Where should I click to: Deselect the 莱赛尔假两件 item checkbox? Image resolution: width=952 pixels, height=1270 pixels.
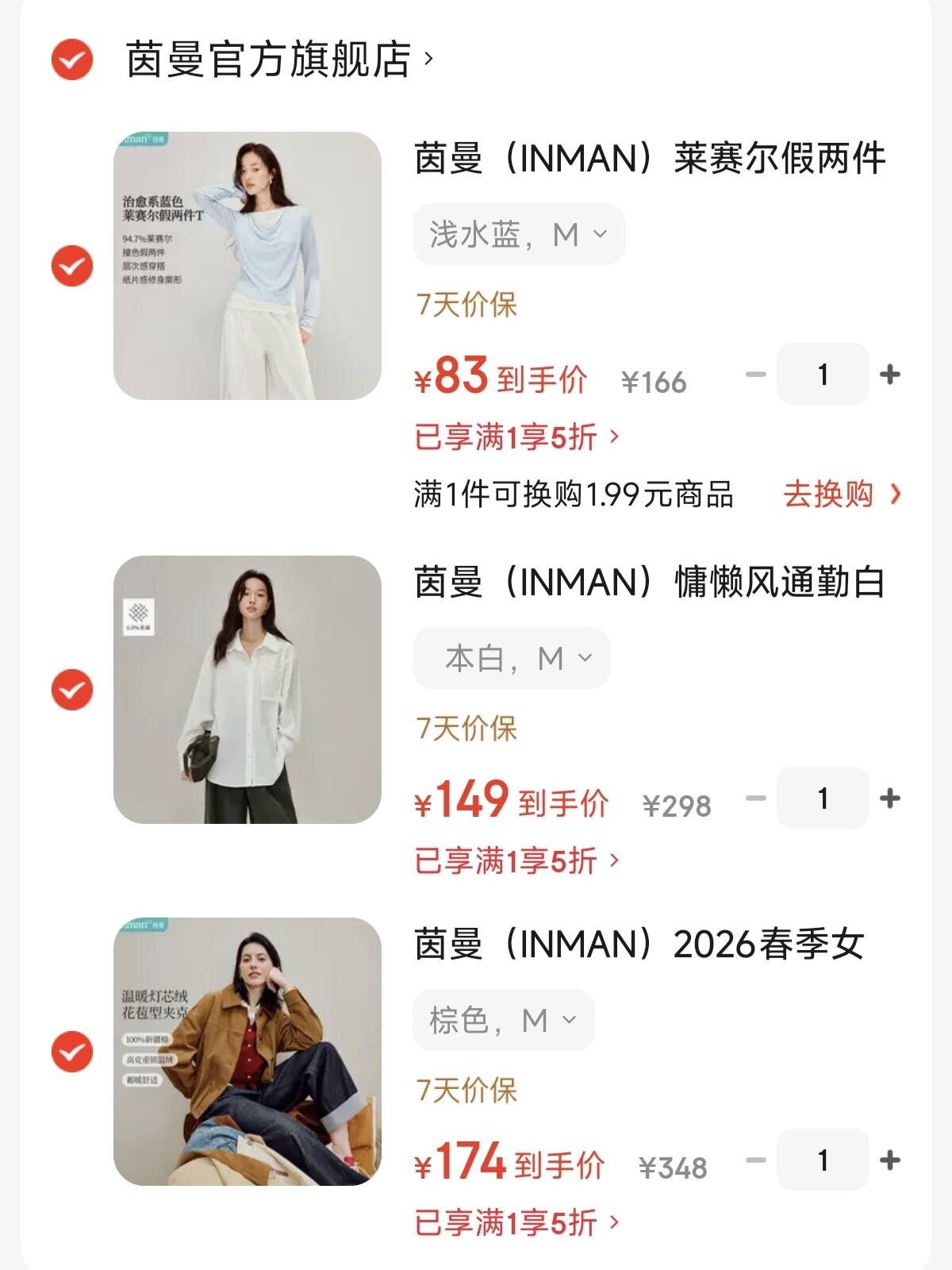[72, 265]
